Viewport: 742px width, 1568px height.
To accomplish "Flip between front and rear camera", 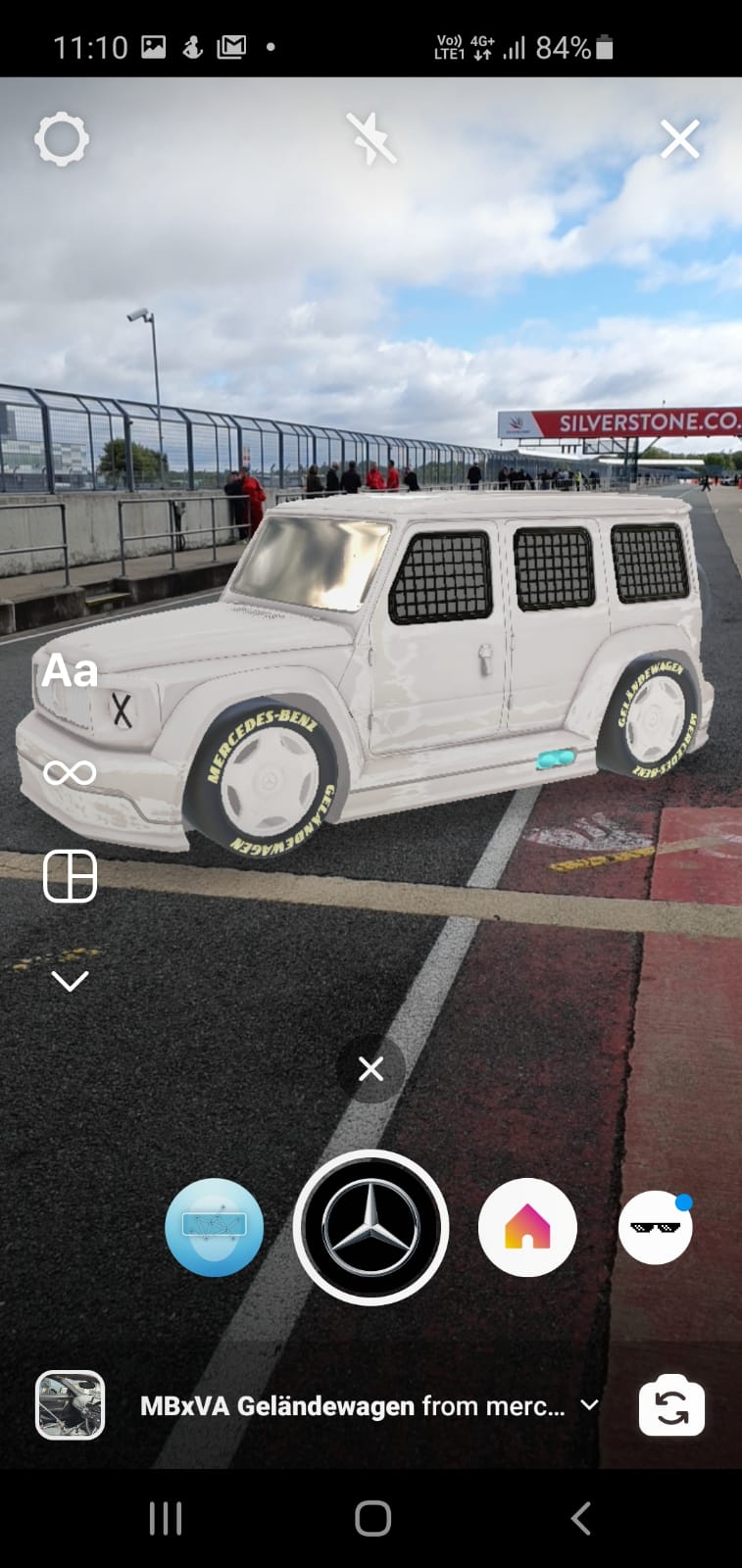I will click(671, 1406).
